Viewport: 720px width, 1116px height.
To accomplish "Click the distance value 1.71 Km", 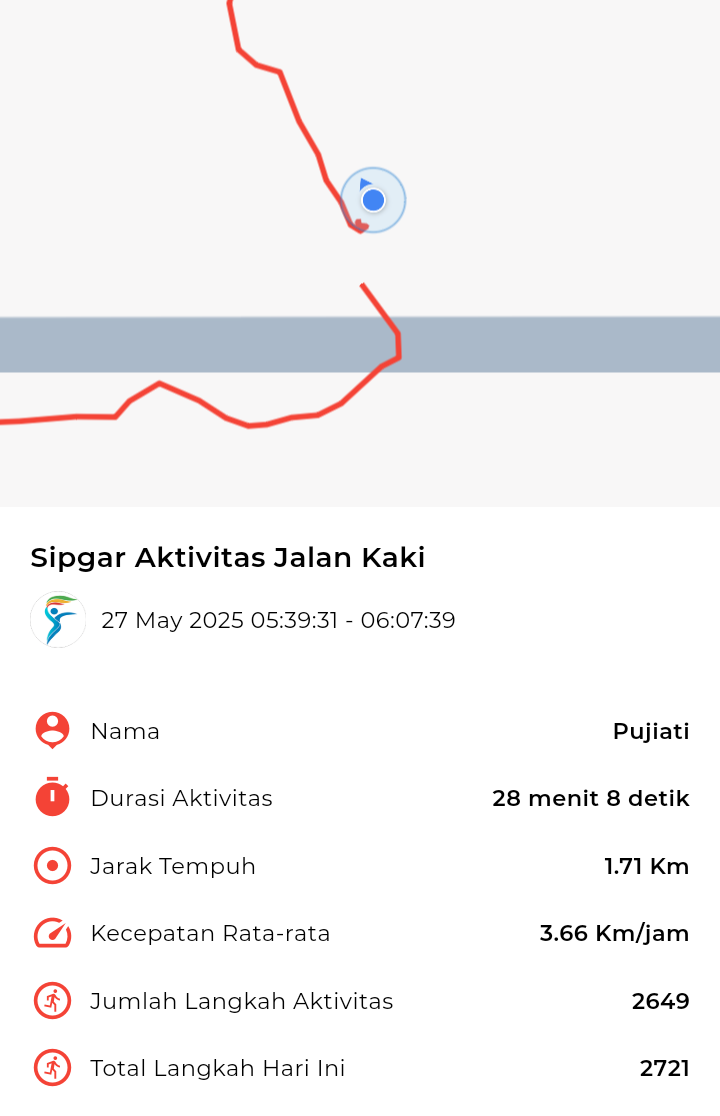I will 647,866.
